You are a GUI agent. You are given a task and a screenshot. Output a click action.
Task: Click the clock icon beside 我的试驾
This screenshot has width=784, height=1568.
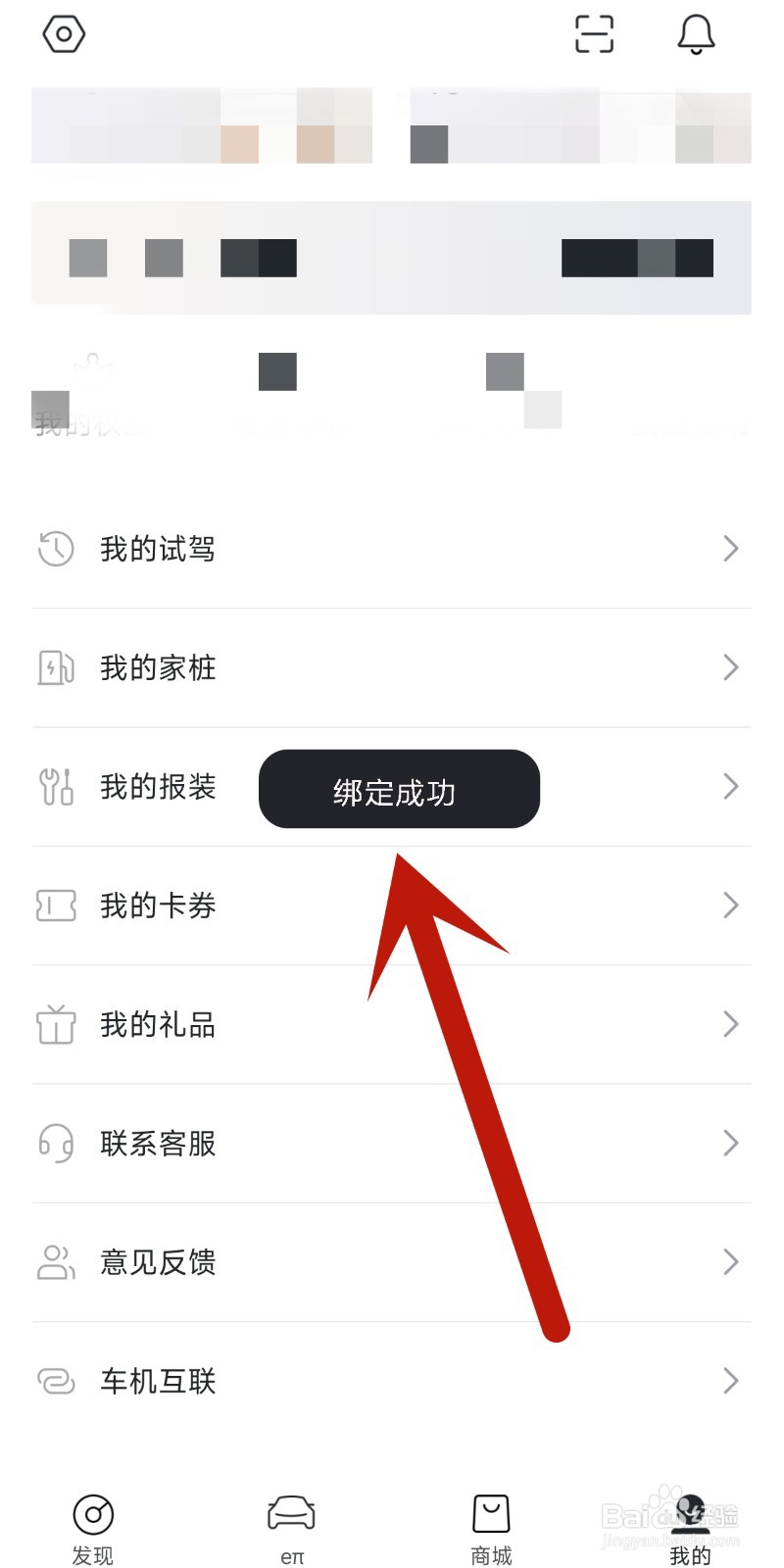(x=56, y=549)
